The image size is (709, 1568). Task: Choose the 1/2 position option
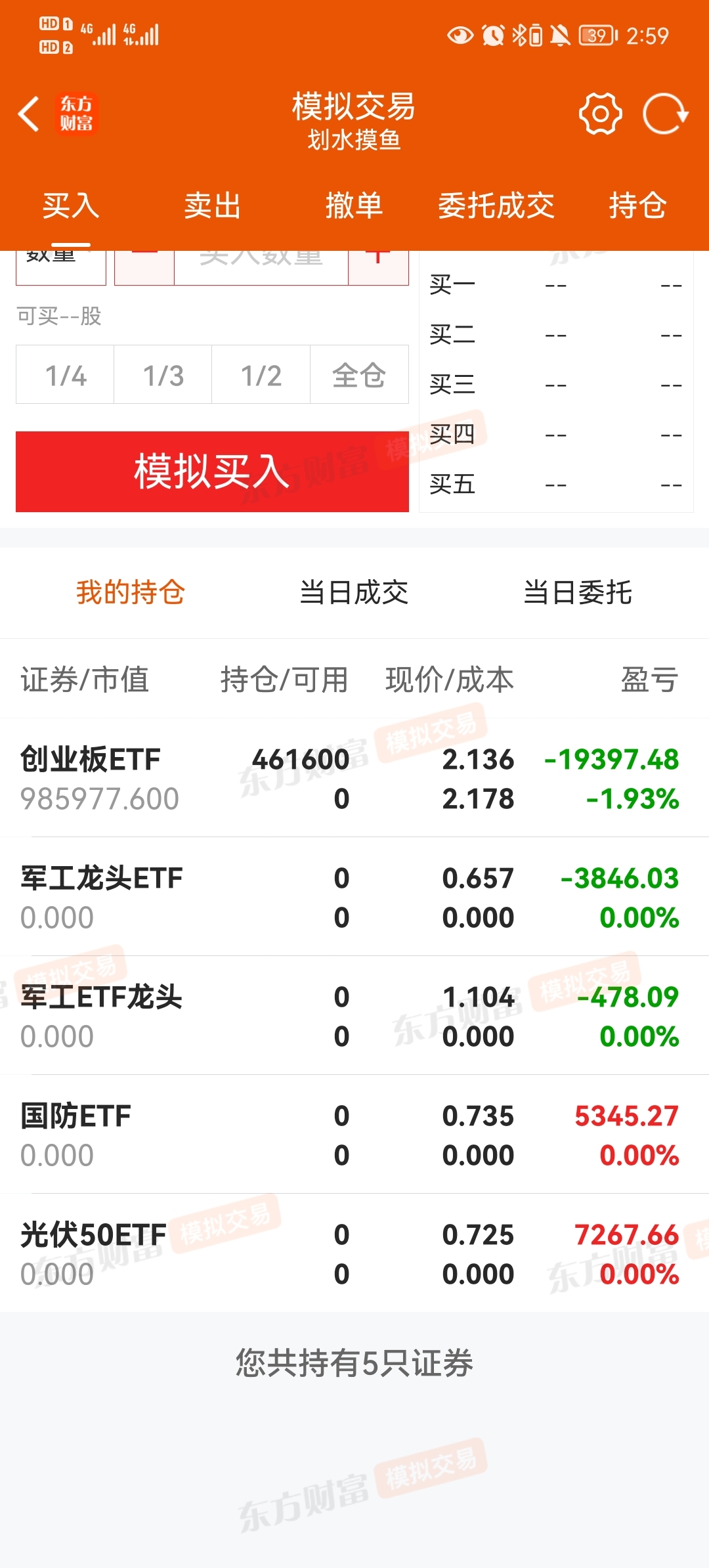point(261,375)
